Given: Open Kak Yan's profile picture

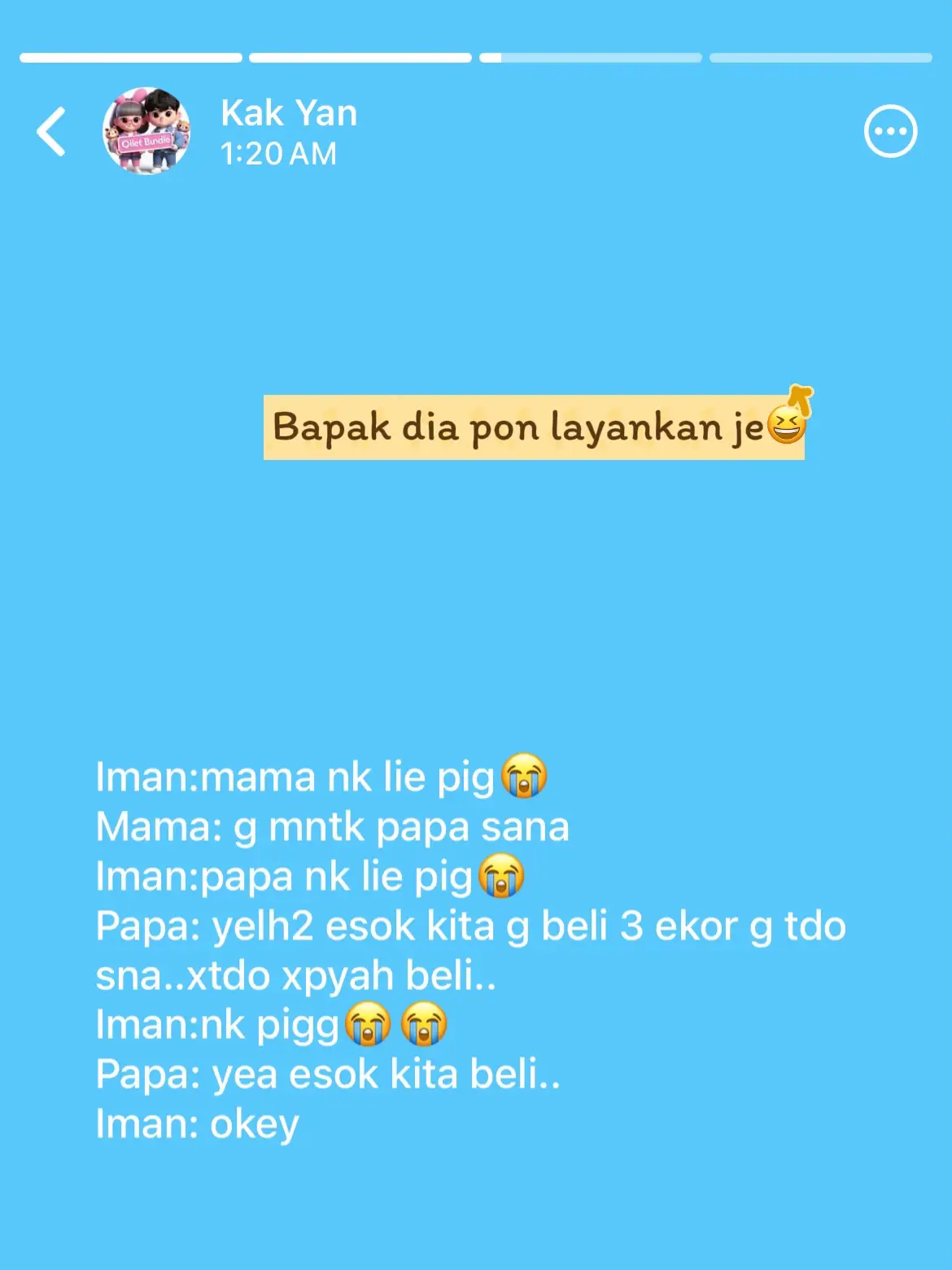Looking at the screenshot, I should tap(146, 131).
